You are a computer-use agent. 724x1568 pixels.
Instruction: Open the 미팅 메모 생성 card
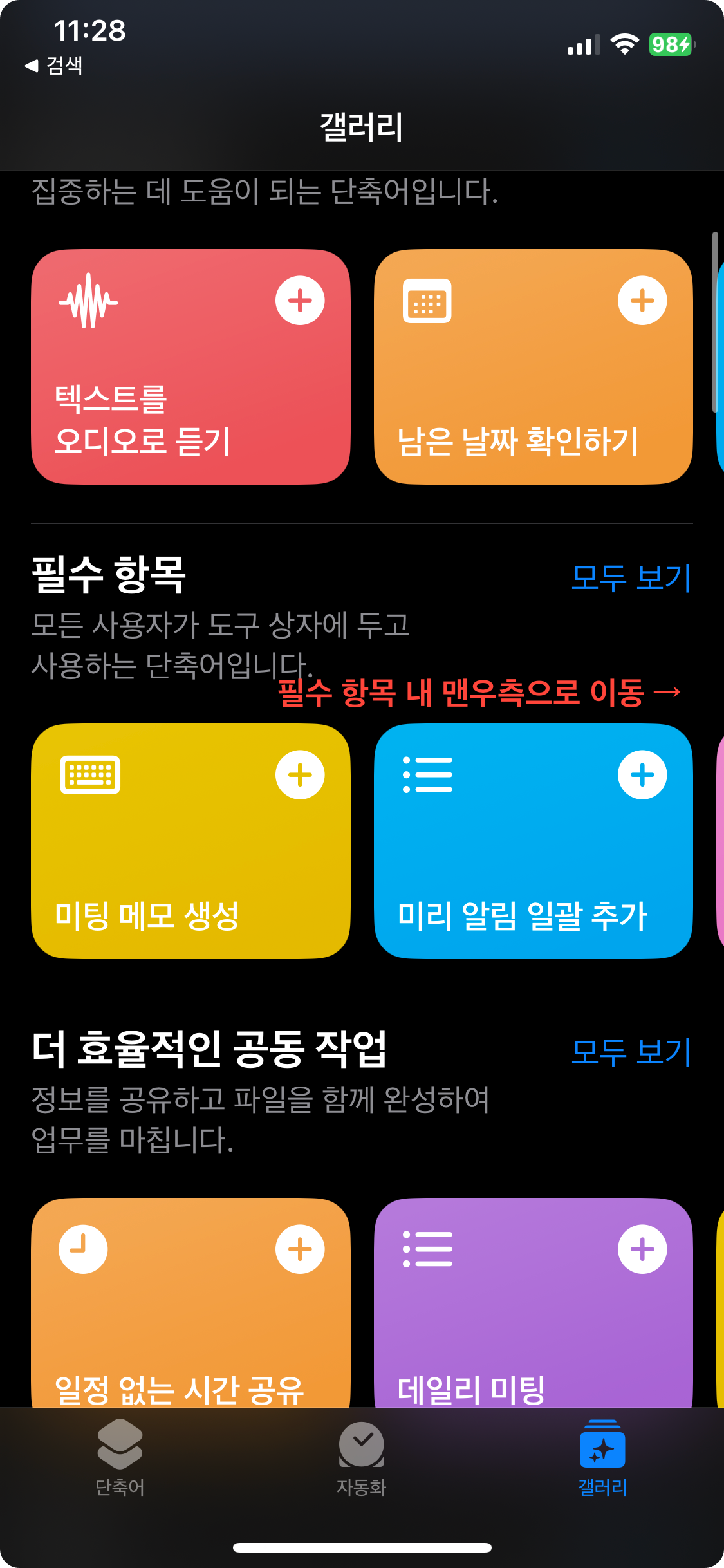click(x=190, y=841)
